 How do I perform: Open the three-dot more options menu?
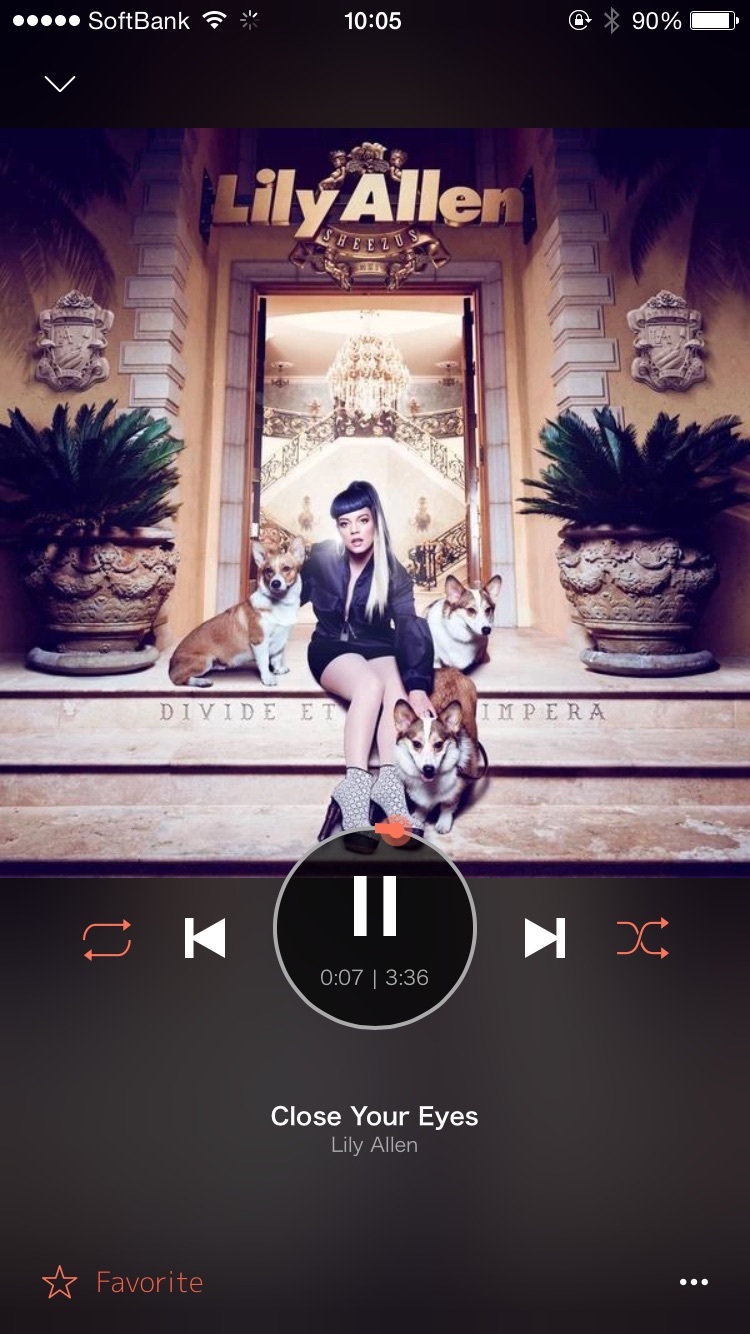pyautogui.click(x=693, y=1282)
